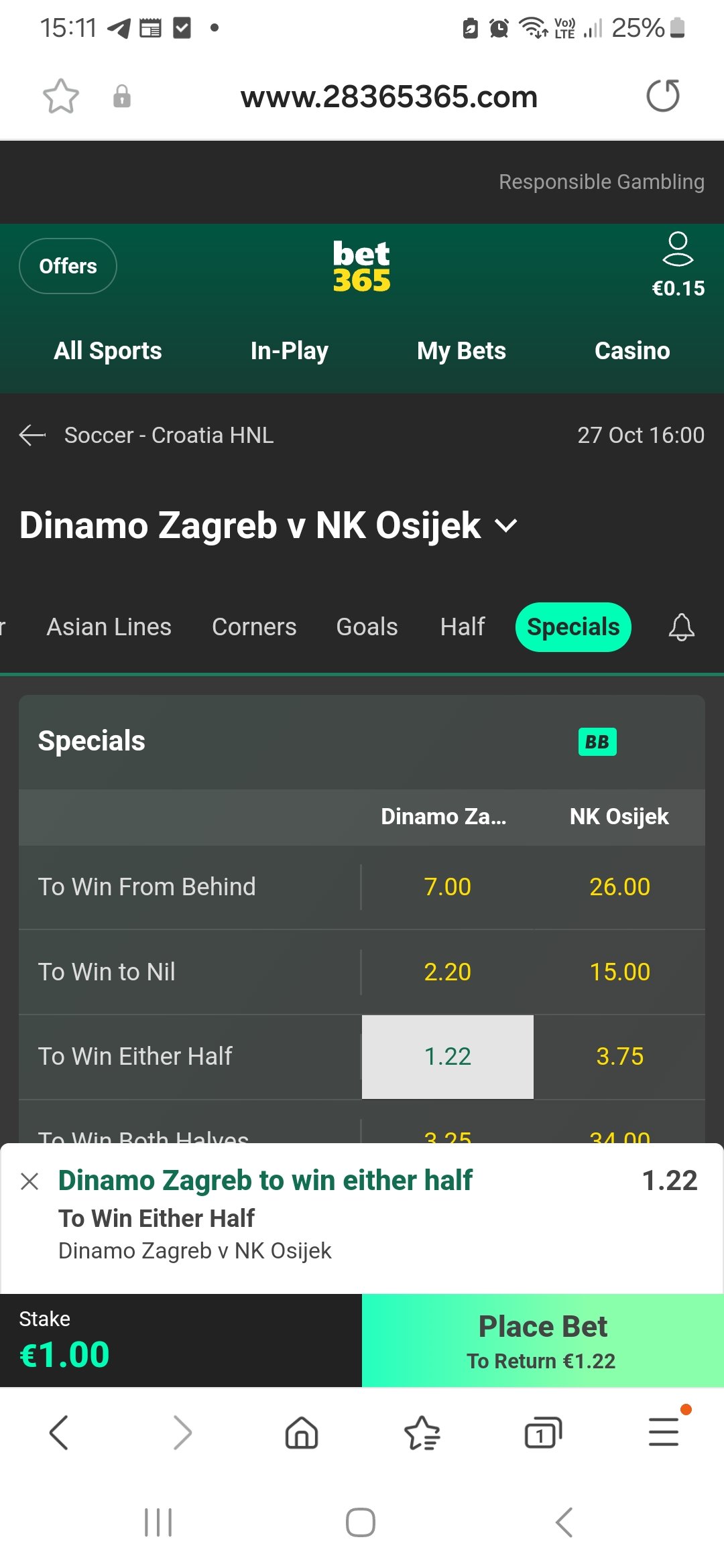Tap Place Bet to return €1.22

(543, 1340)
